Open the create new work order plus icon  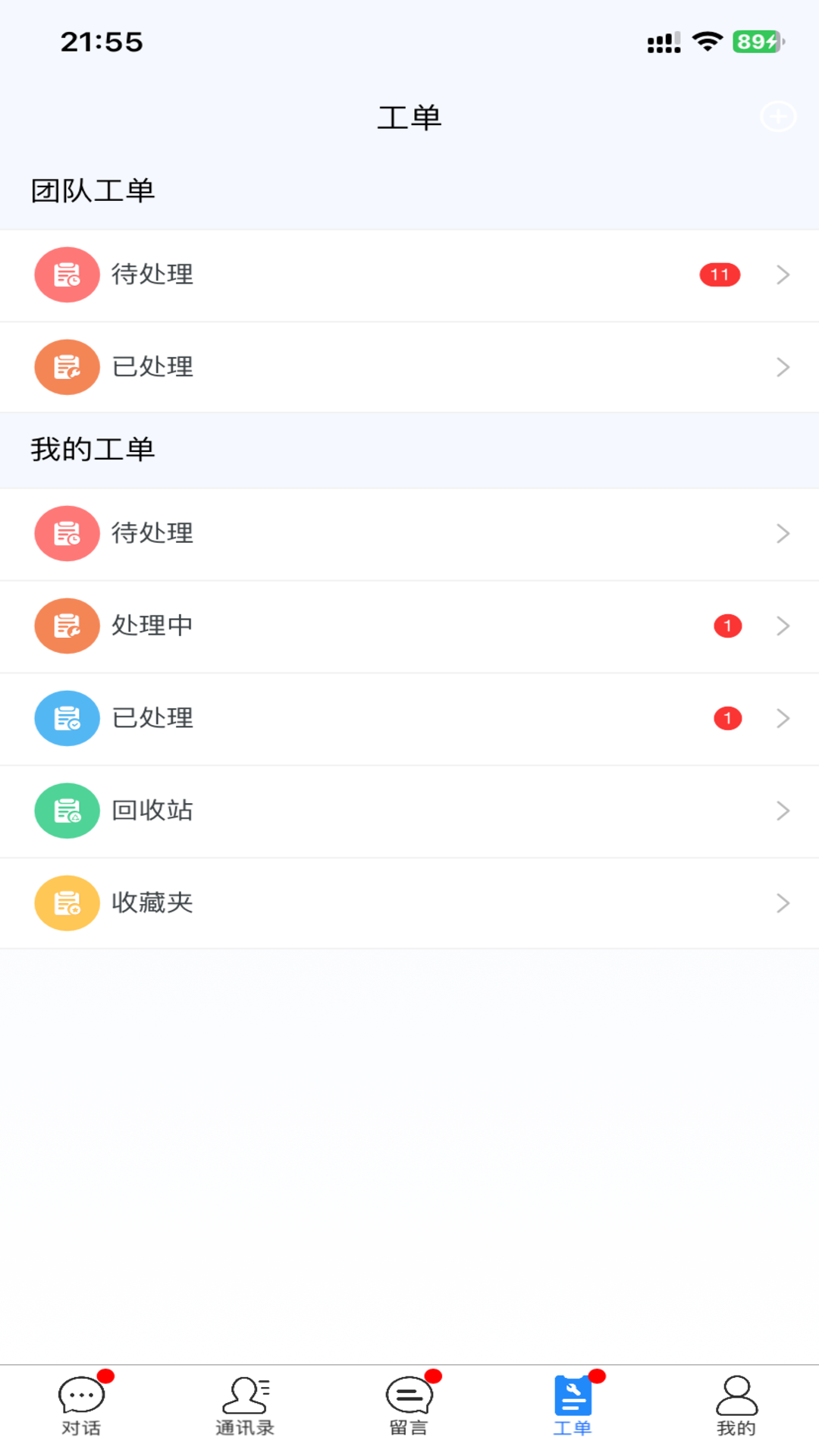click(777, 117)
